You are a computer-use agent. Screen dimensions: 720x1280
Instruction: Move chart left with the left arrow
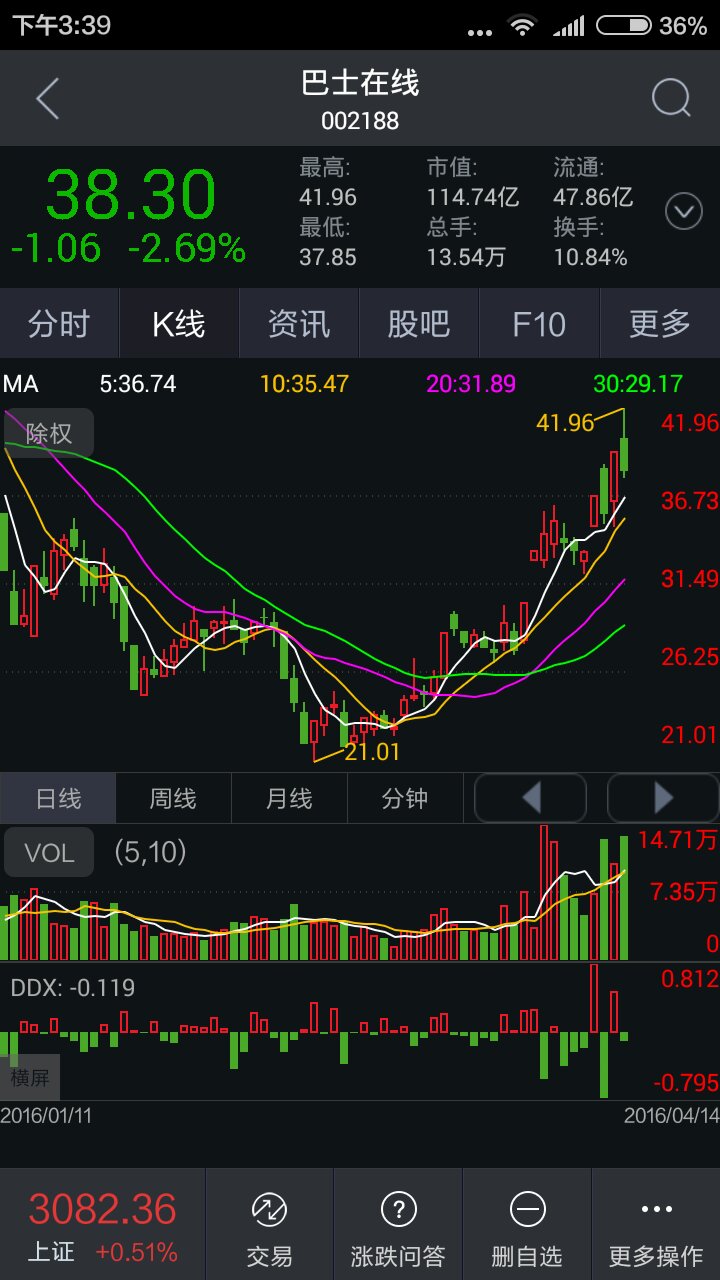(530, 798)
